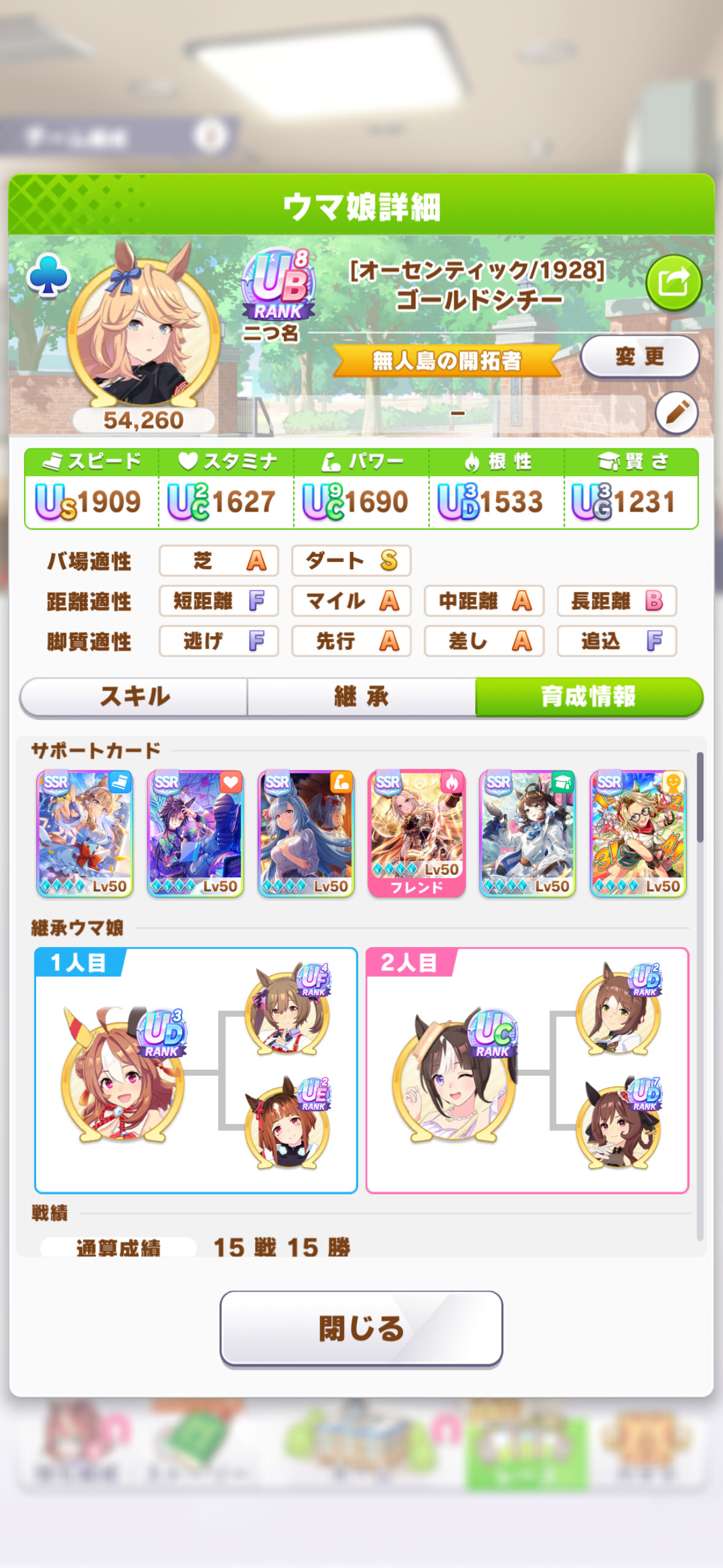Viewport: 723px width, 1568px height.
Task: Open the power SSR support card
Action: (306, 834)
